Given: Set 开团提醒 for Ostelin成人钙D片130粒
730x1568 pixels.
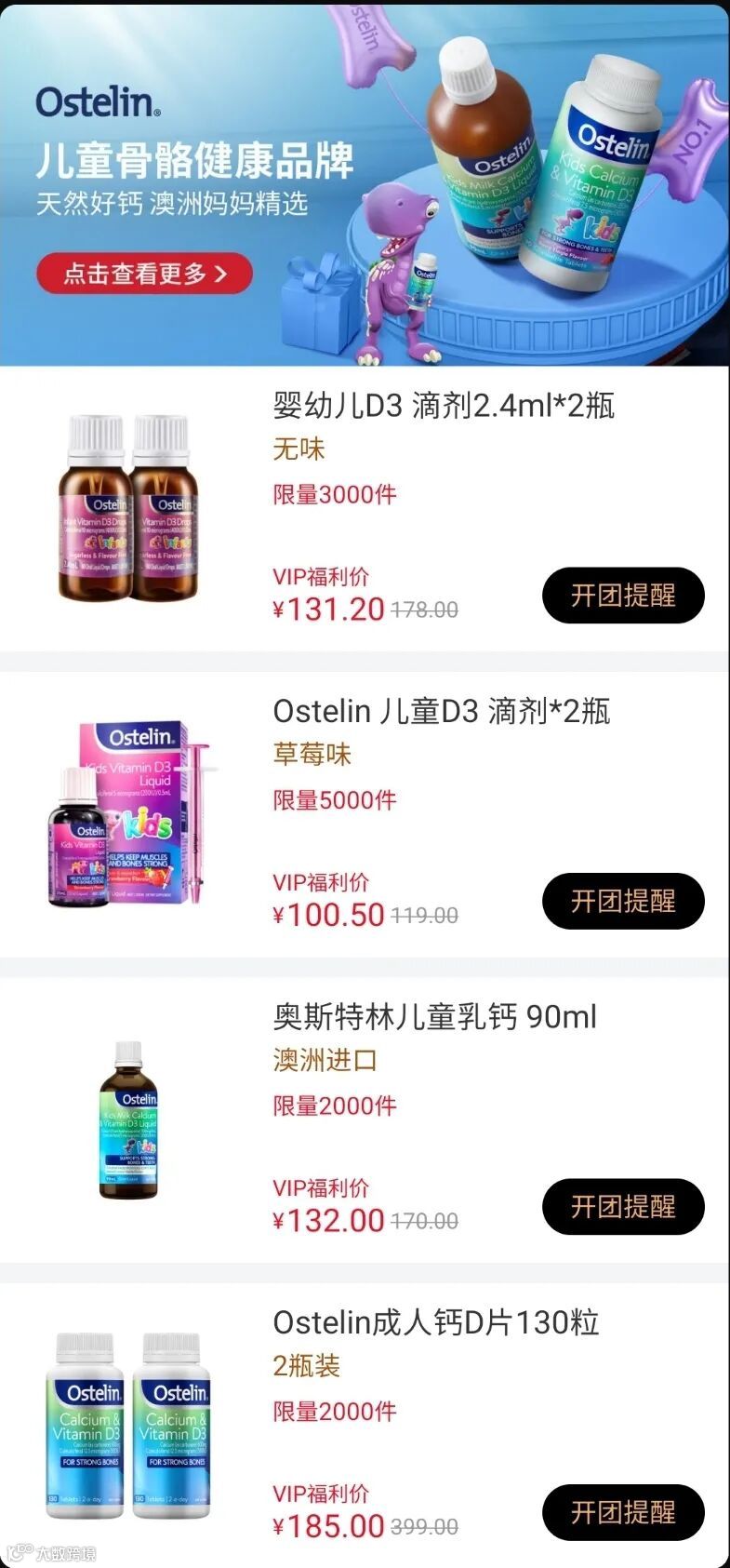Looking at the screenshot, I should click(x=622, y=1512).
